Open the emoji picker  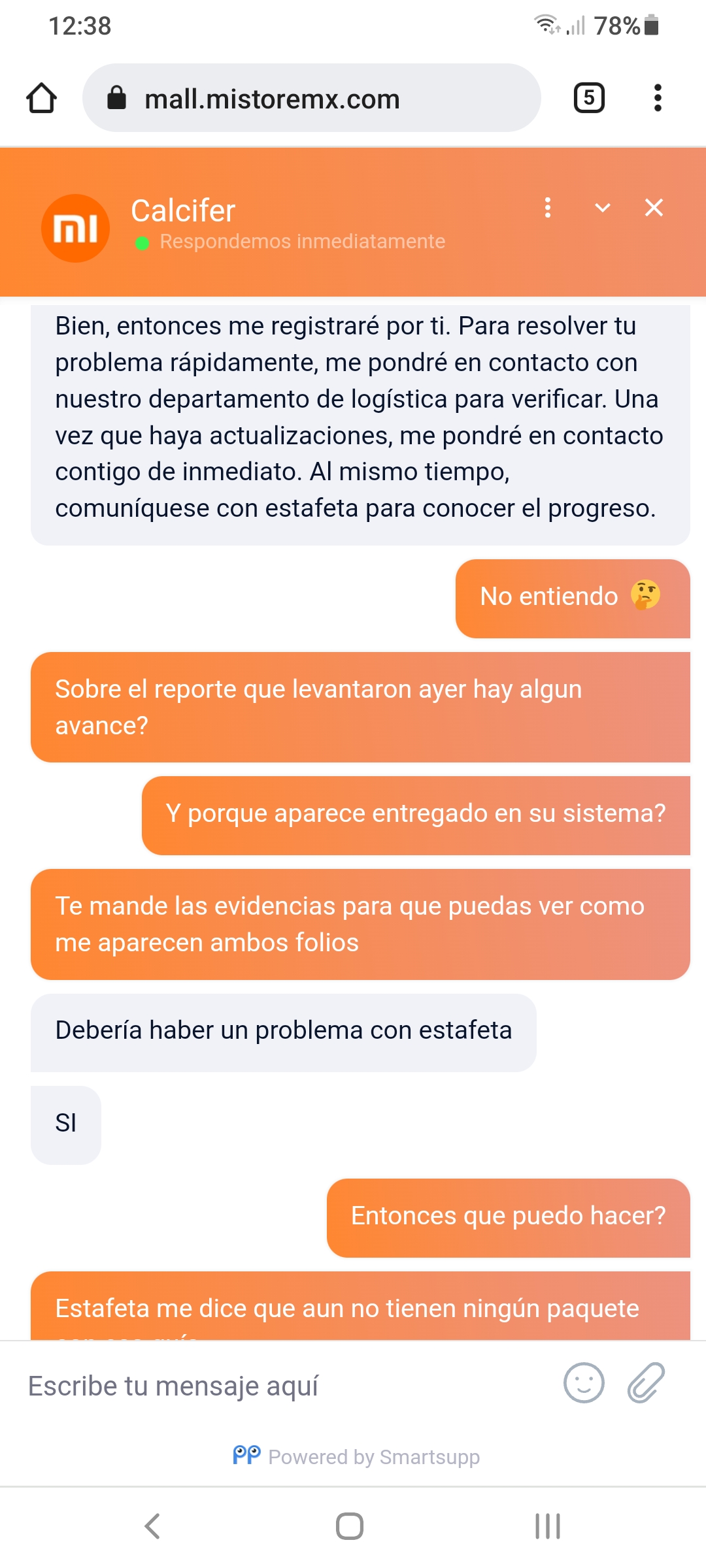click(x=583, y=1383)
